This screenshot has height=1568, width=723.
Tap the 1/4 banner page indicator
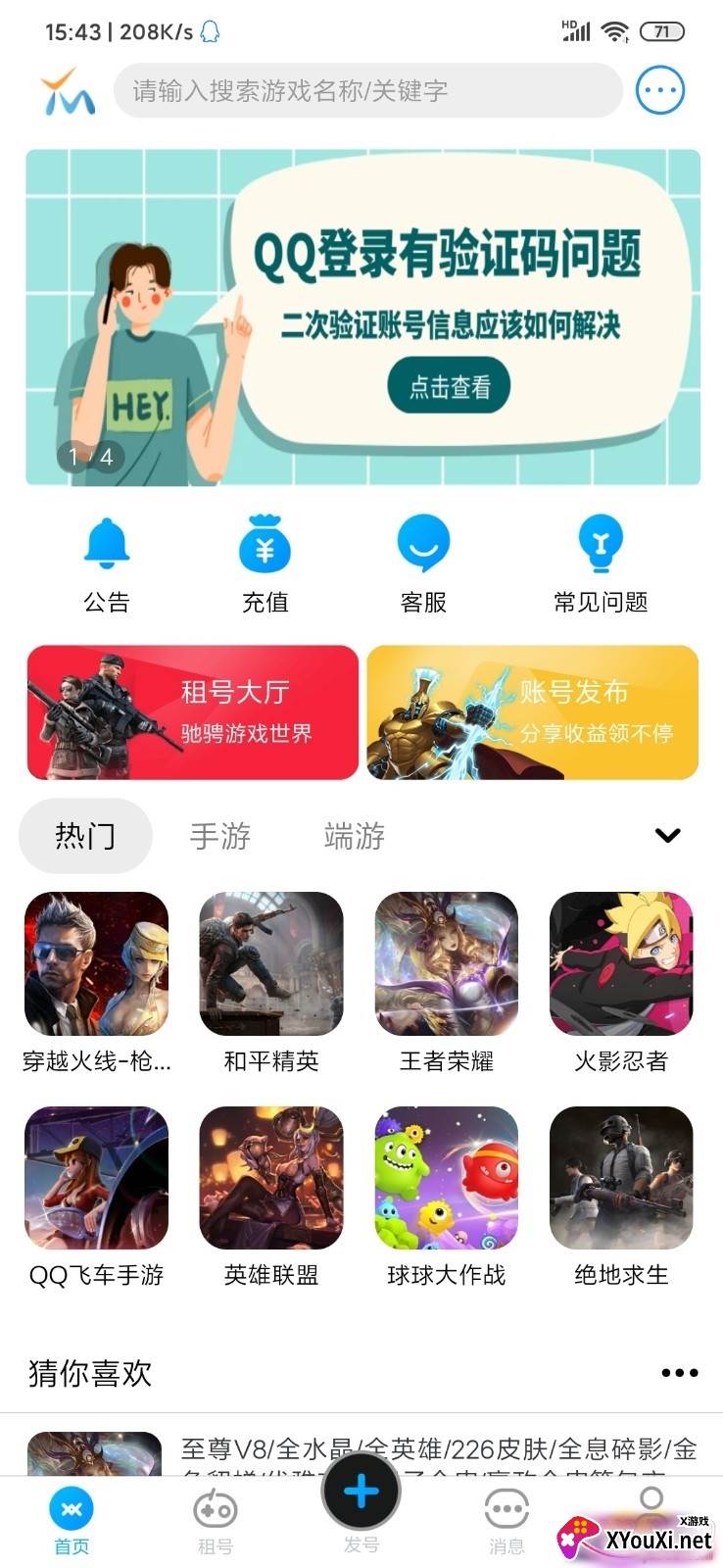point(89,456)
